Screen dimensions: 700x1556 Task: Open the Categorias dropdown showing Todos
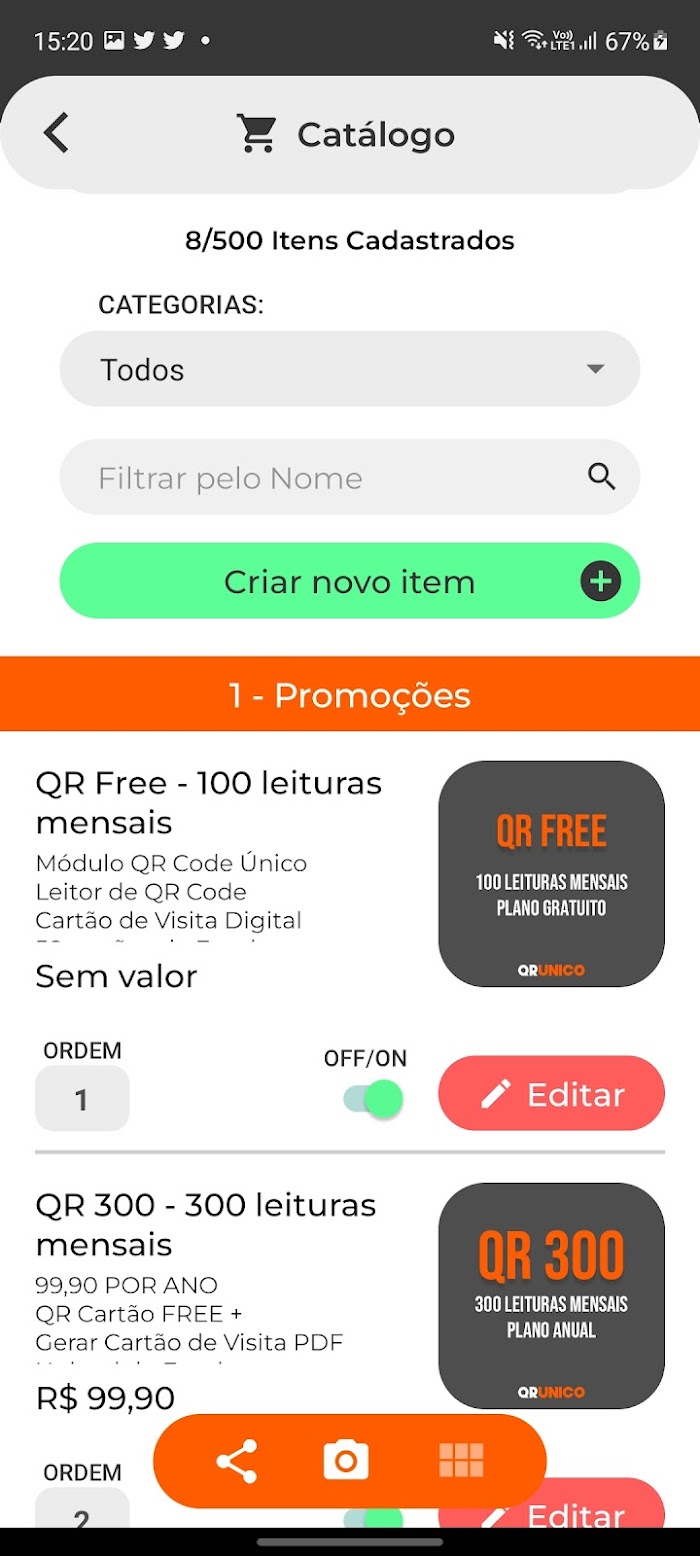350,369
